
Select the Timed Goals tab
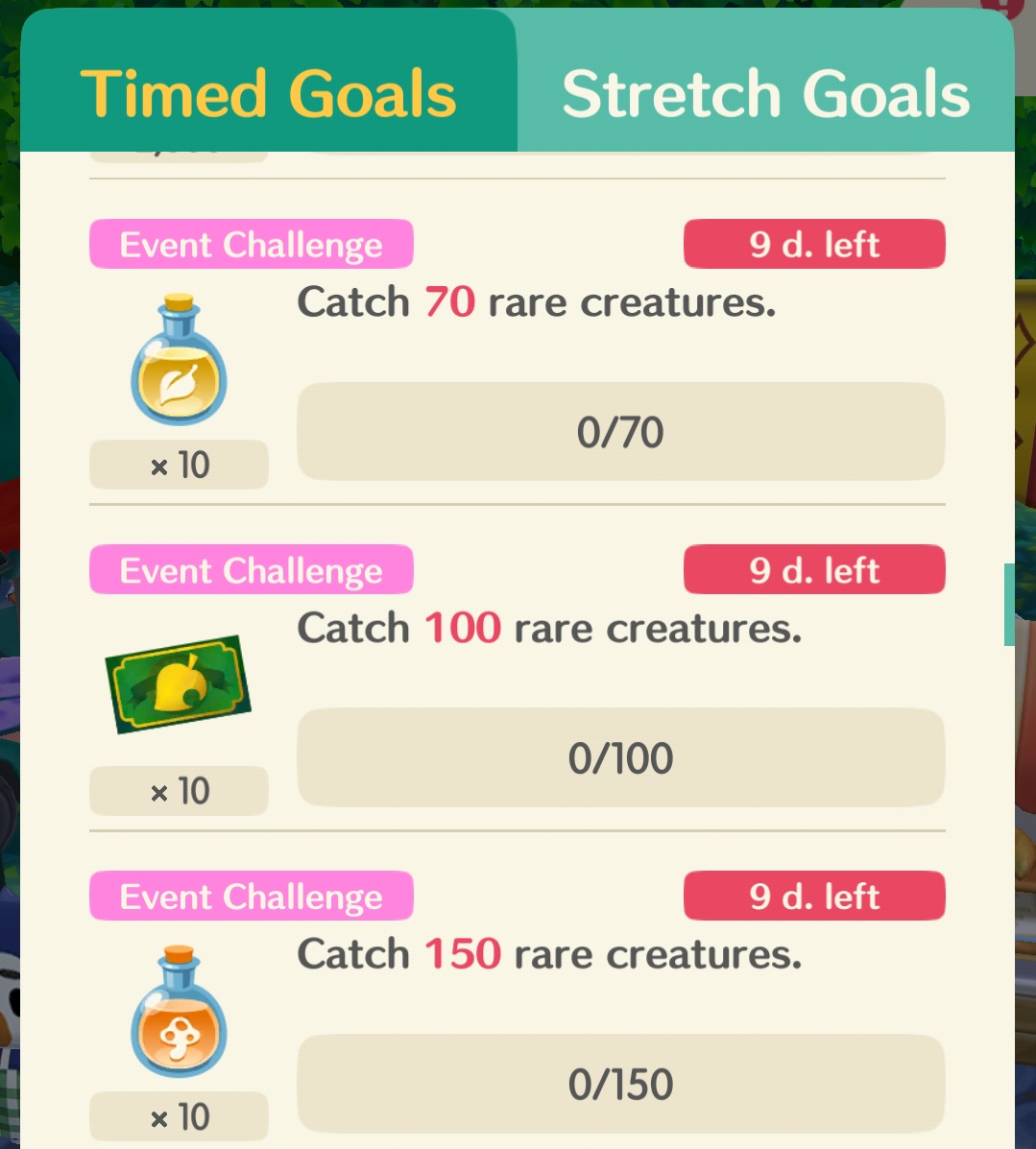(x=269, y=93)
